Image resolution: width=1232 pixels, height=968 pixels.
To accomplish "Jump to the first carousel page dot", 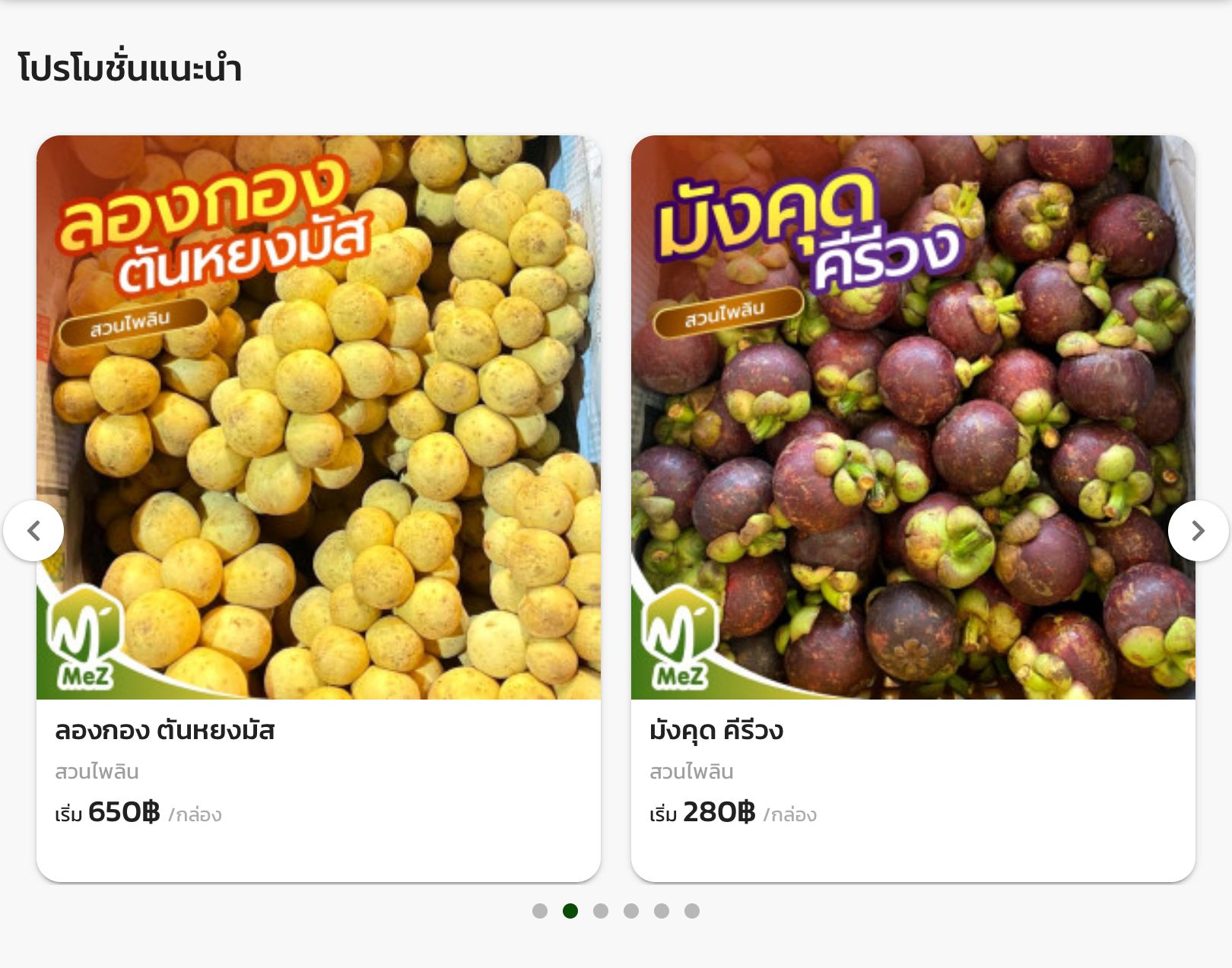I will 540,911.
